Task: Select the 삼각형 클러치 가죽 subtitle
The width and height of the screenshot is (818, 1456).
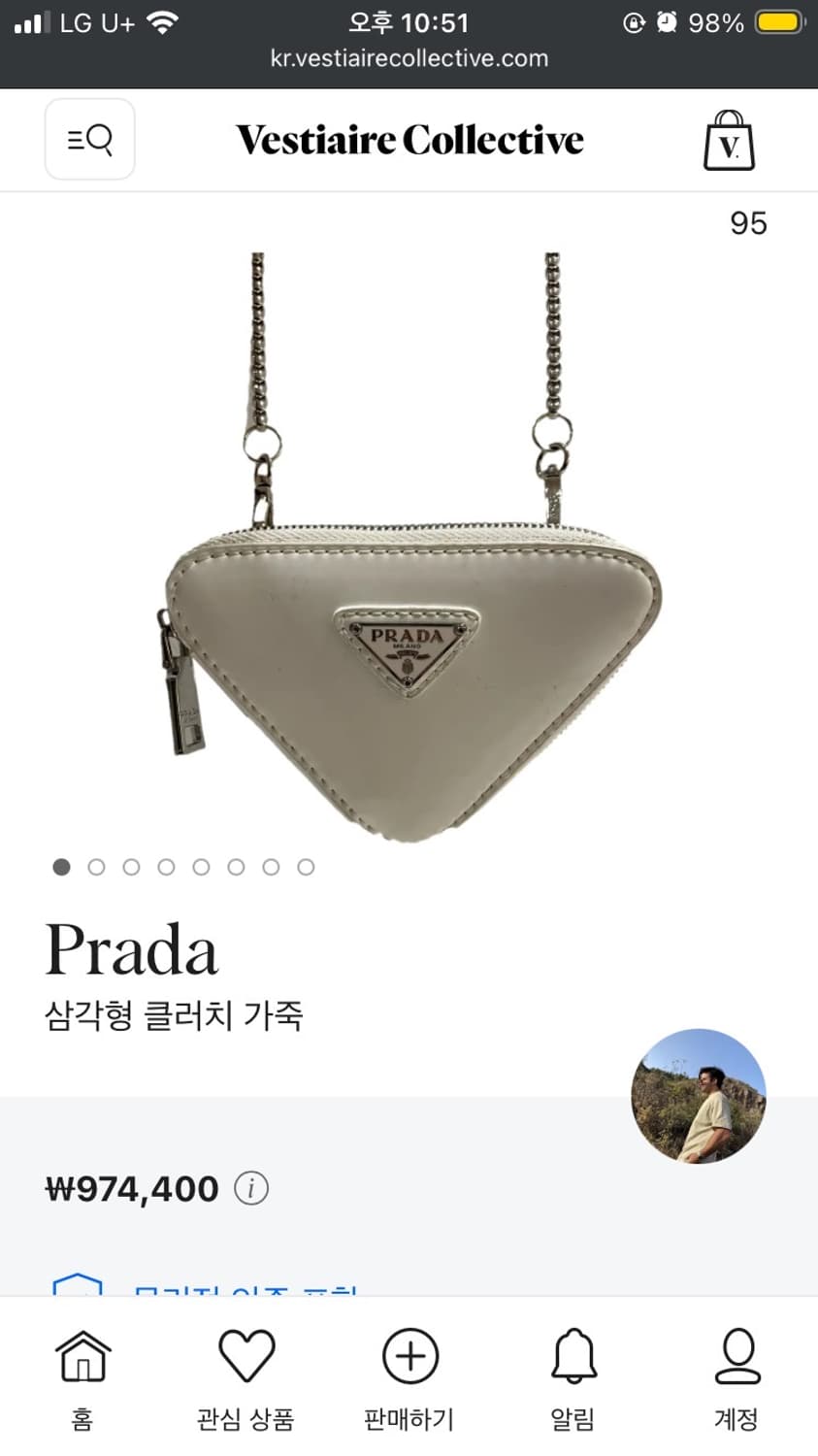Action: coord(175,1016)
